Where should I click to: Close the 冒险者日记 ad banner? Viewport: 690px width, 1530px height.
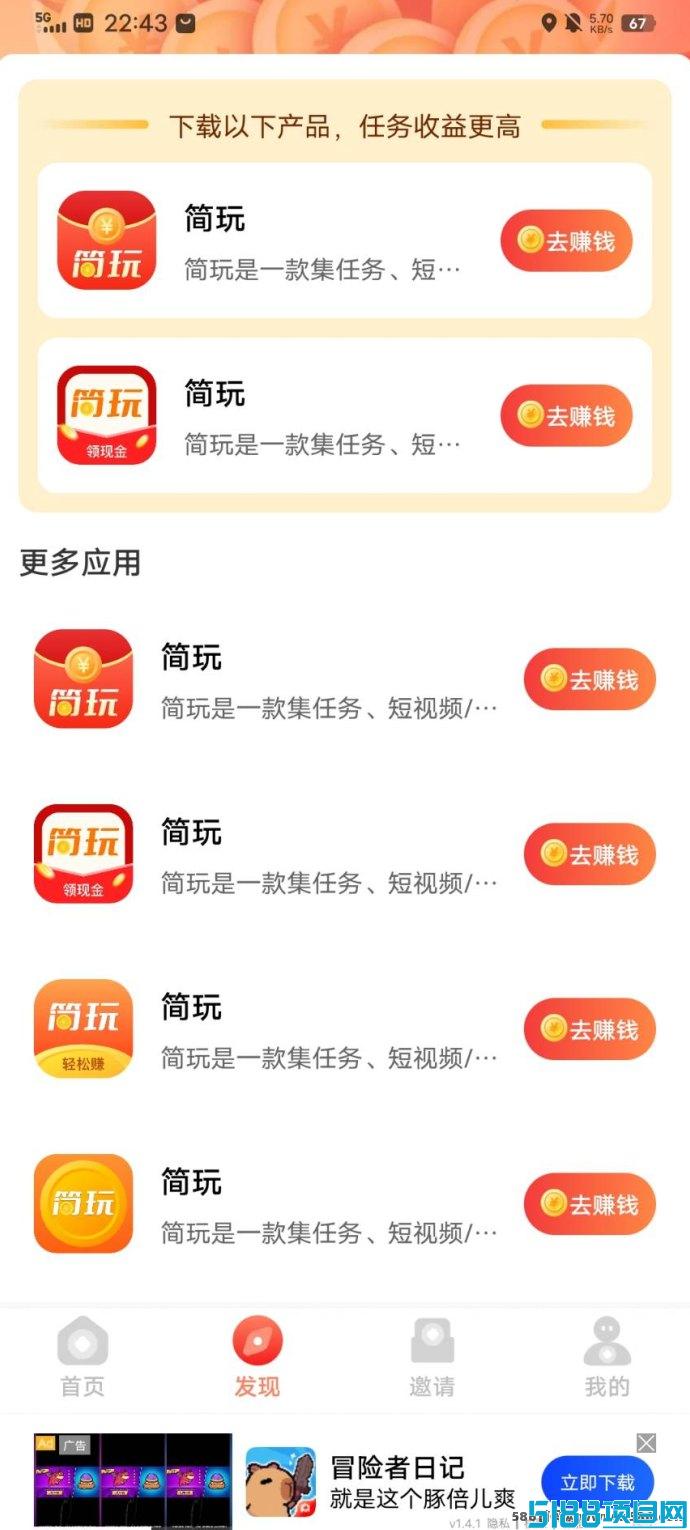pos(647,1443)
